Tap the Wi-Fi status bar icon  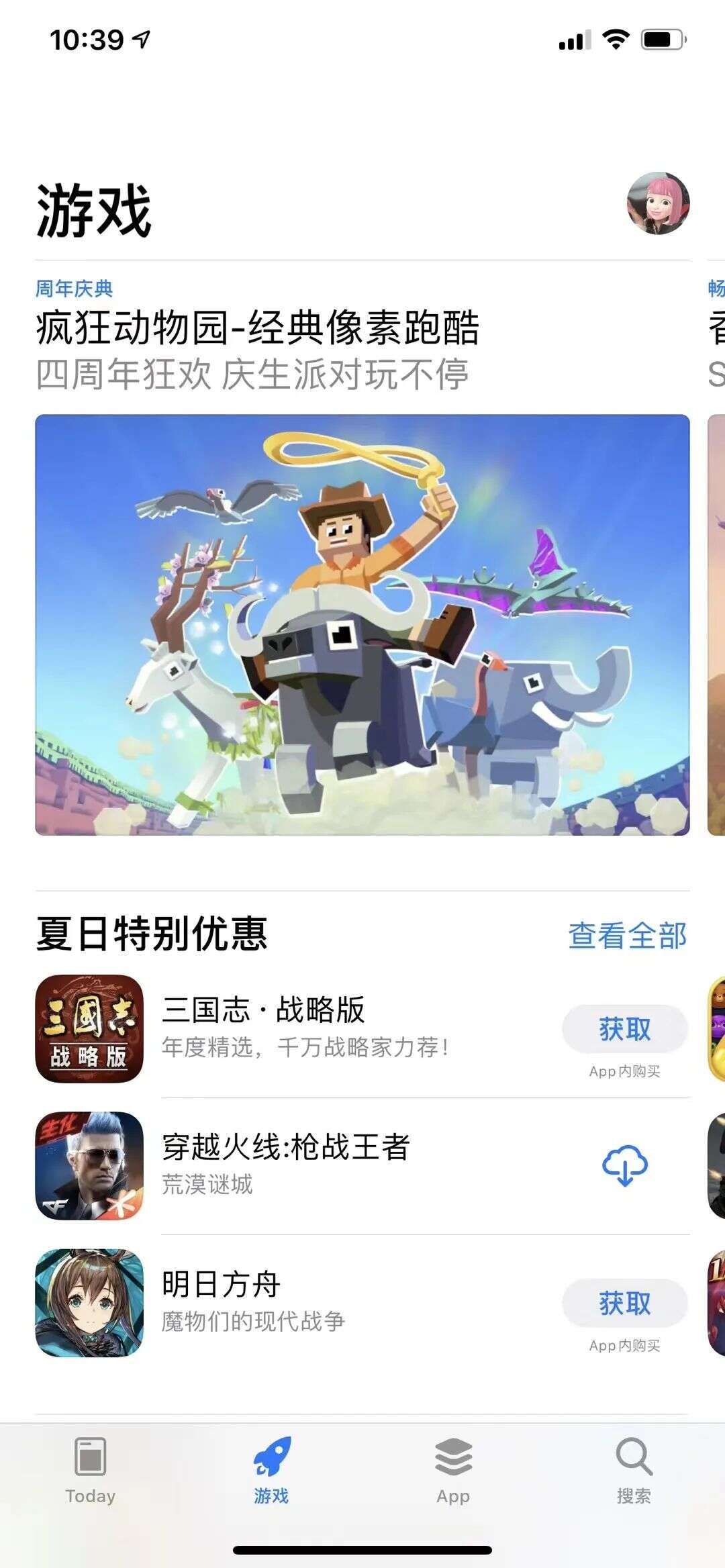[615, 40]
